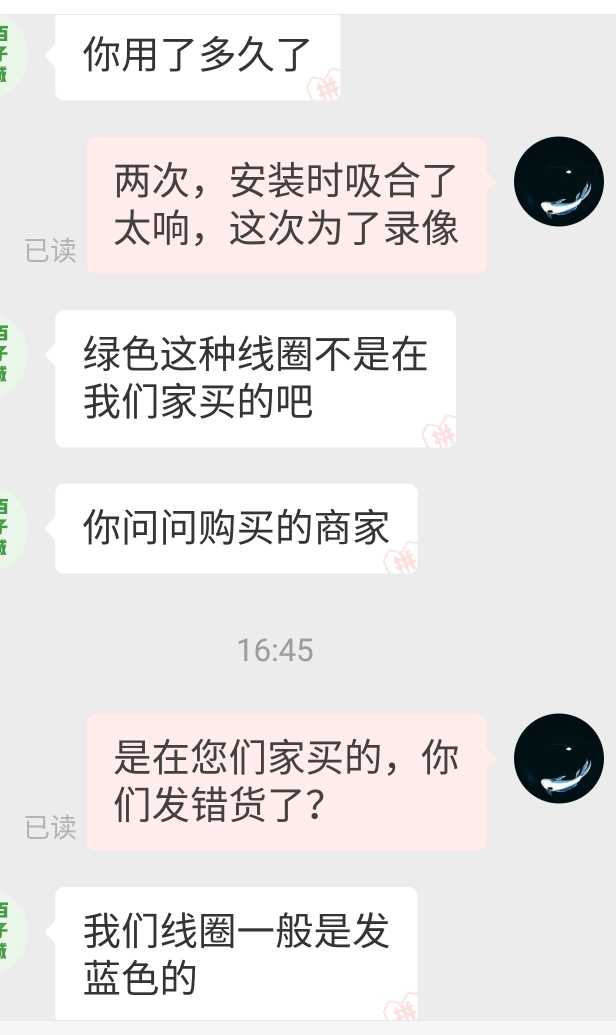Open the merchant avatar beside 你问问购买的商家
Image resolution: width=616 pixels, height=1035 pixels.
pyautogui.click(x=10, y=528)
